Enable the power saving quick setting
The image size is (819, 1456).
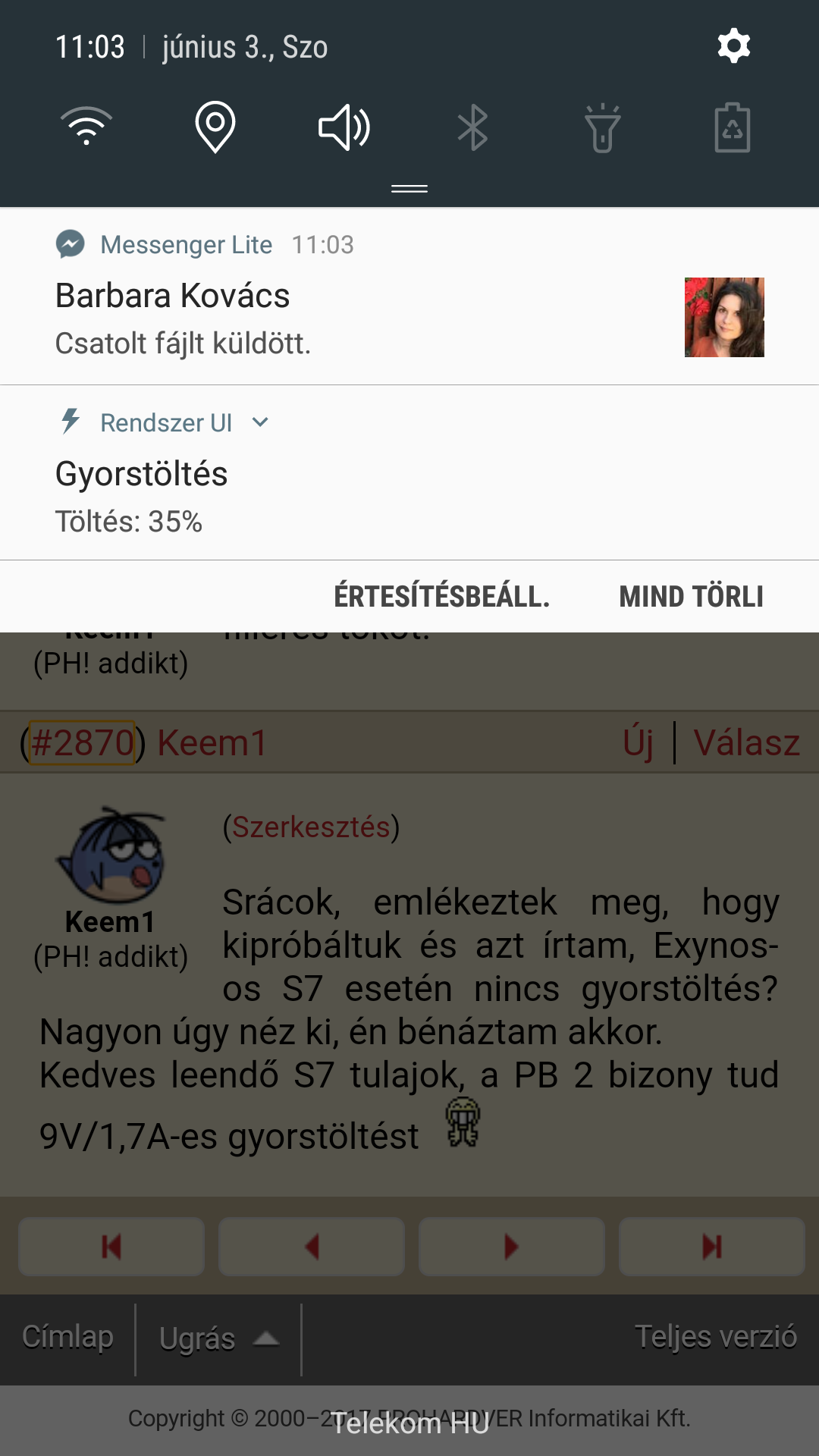coord(733,127)
